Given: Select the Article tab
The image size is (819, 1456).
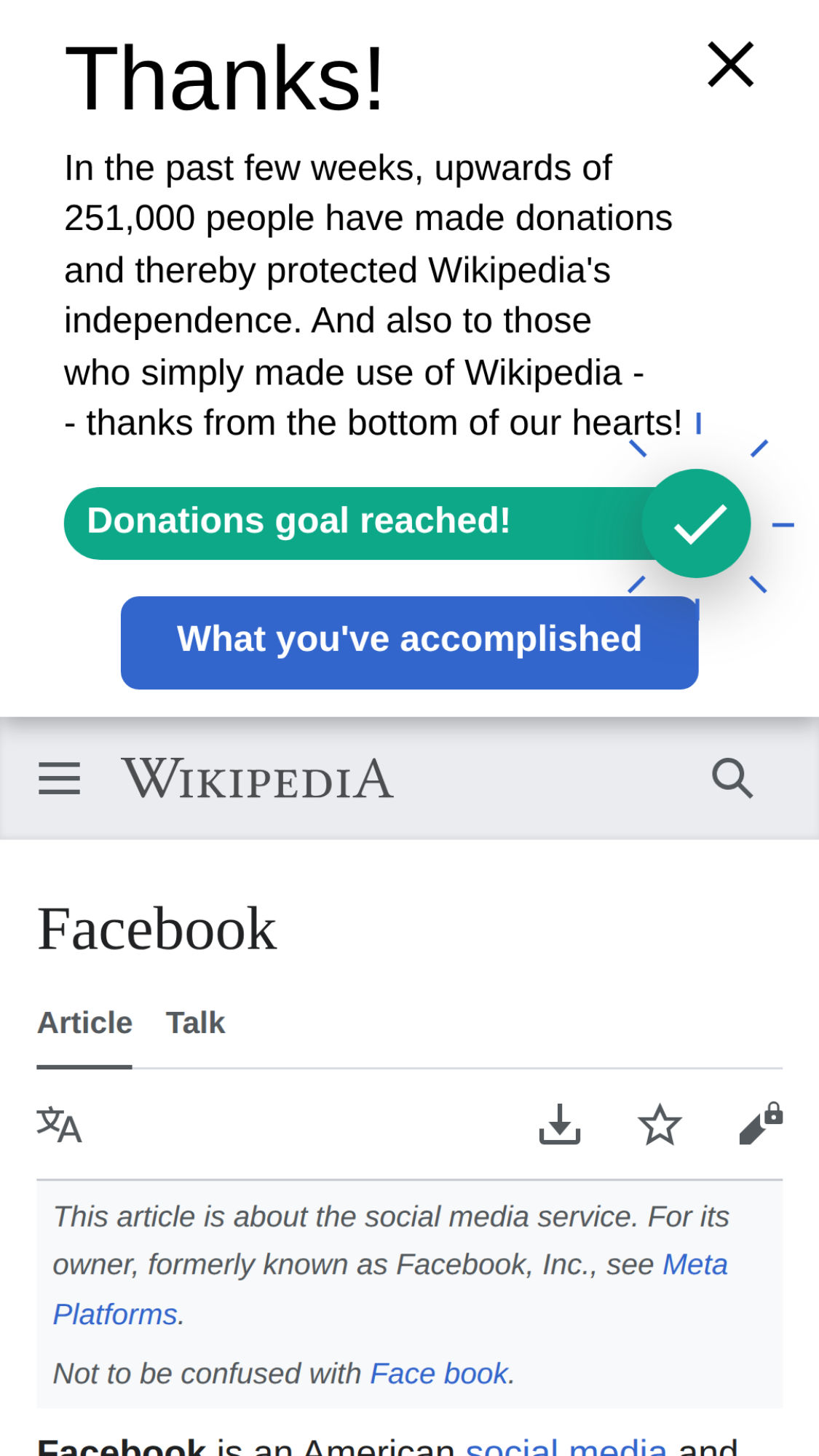Looking at the screenshot, I should [x=84, y=1023].
